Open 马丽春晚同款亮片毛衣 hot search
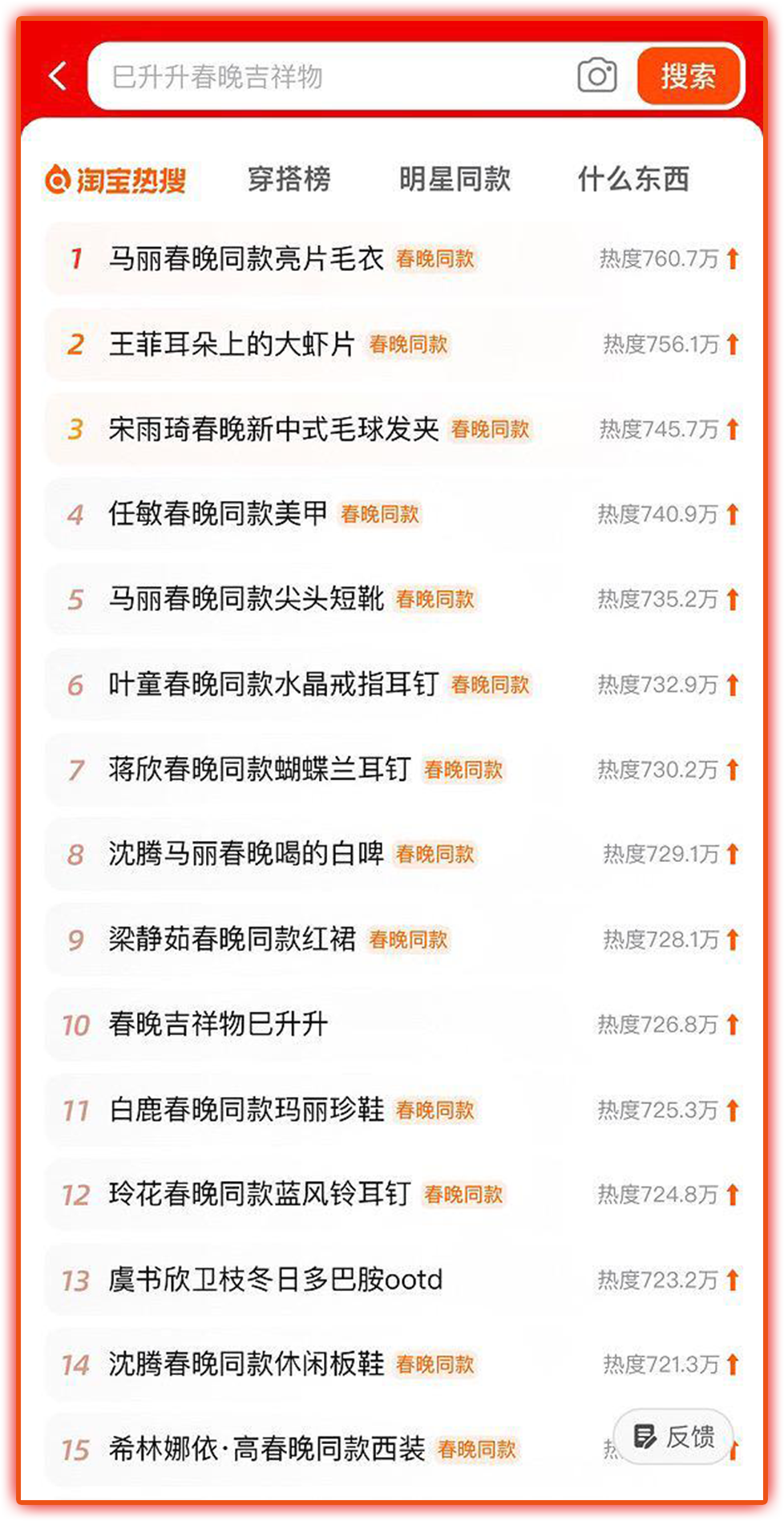The height and width of the screenshot is (1521, 784). tap(393, 259)
